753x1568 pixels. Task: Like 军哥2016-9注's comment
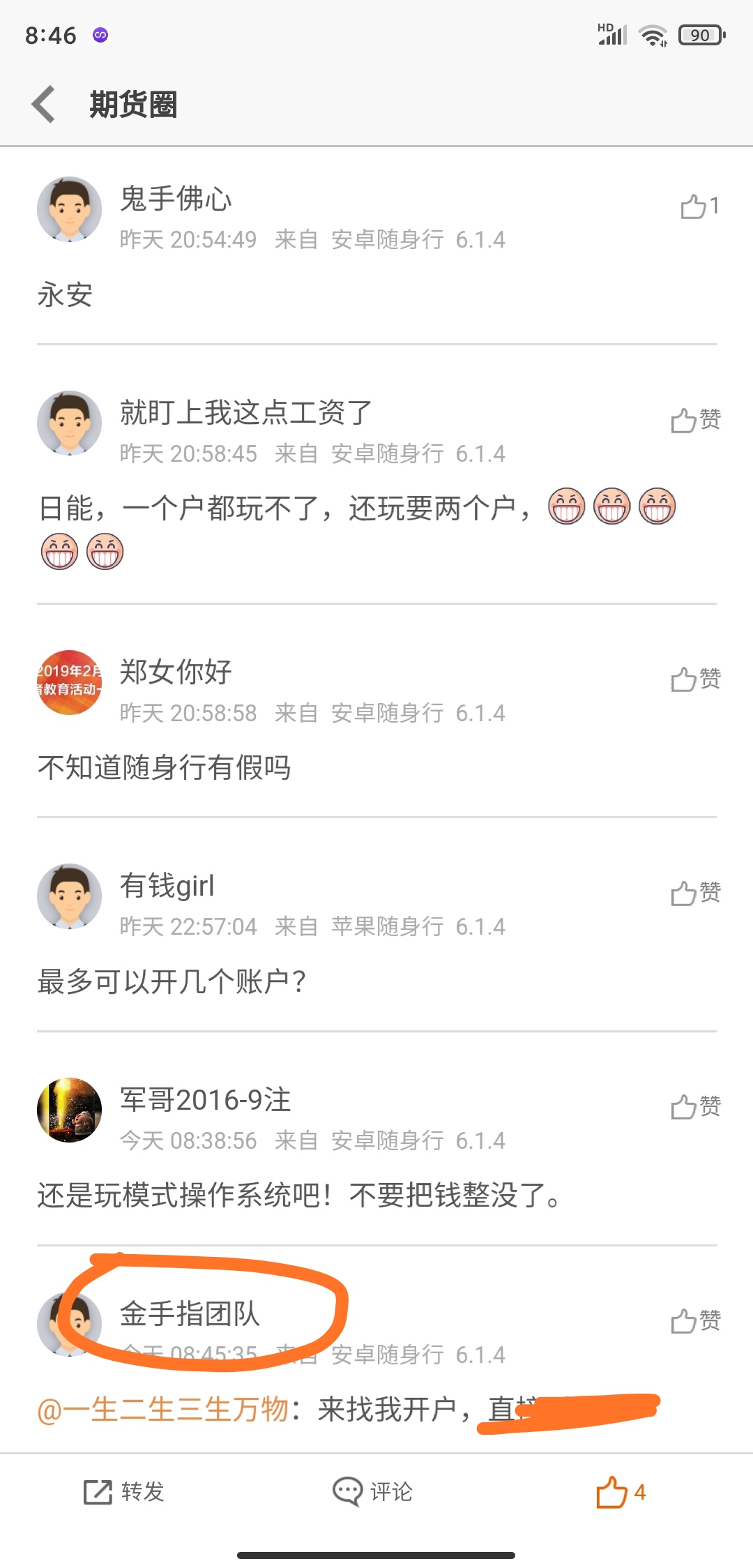pyautogui.click(x=695, y=1106)
